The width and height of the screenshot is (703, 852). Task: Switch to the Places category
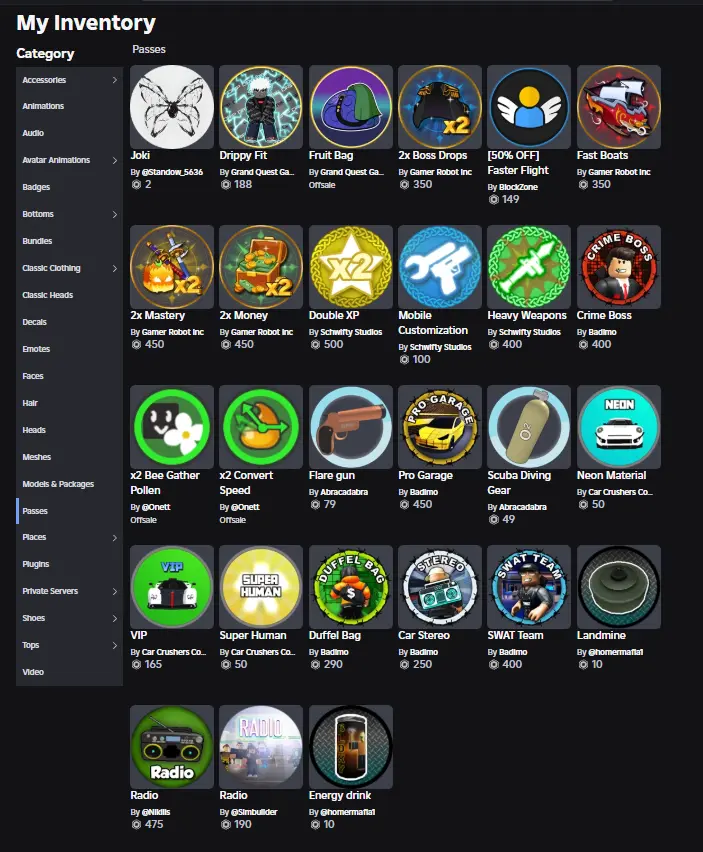(68, 538)
